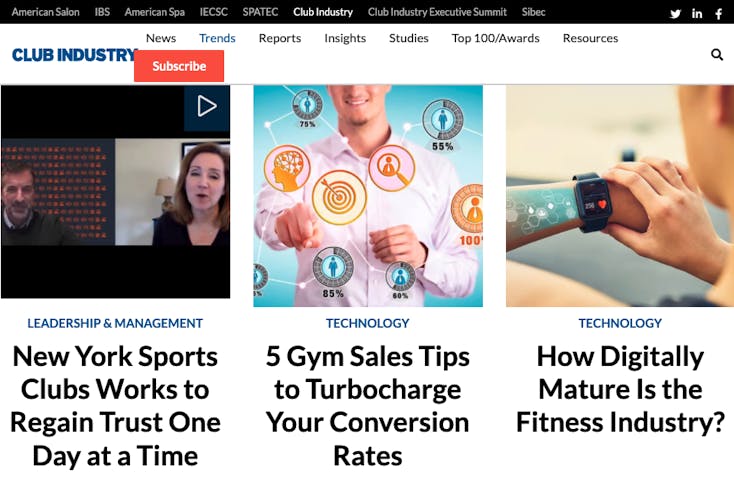Open How Digitally Mature fitness article
Screen dimensions: 734x500
(620, 388)
